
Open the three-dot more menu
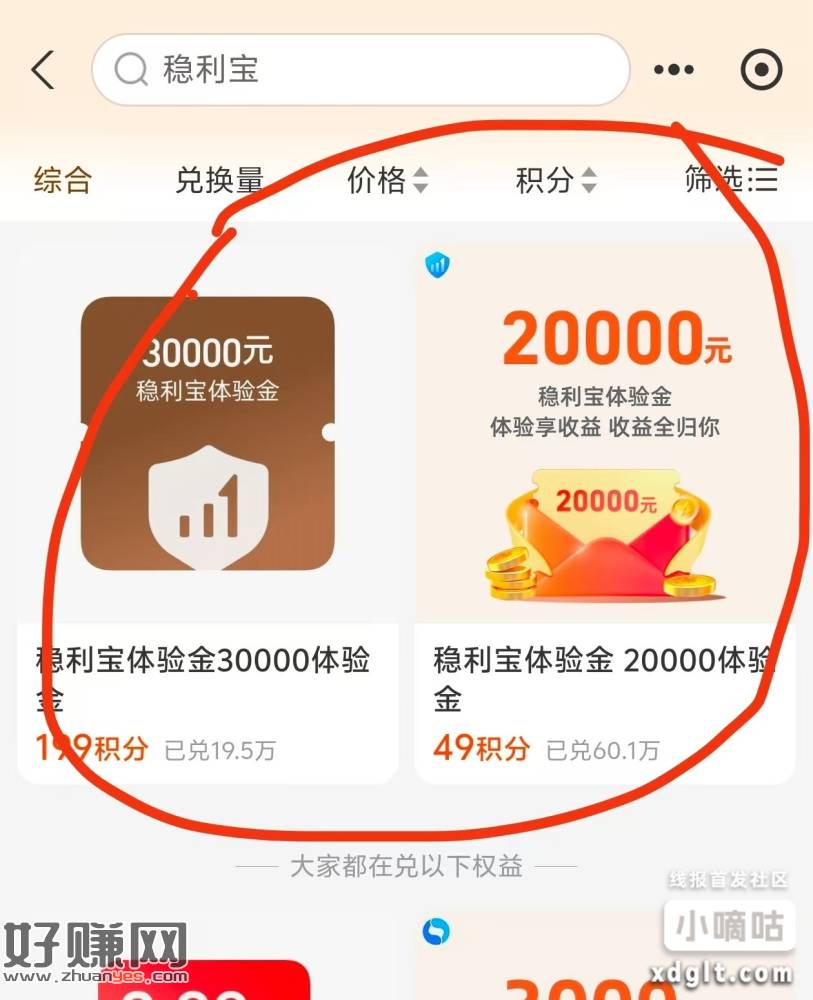[673, 70]
